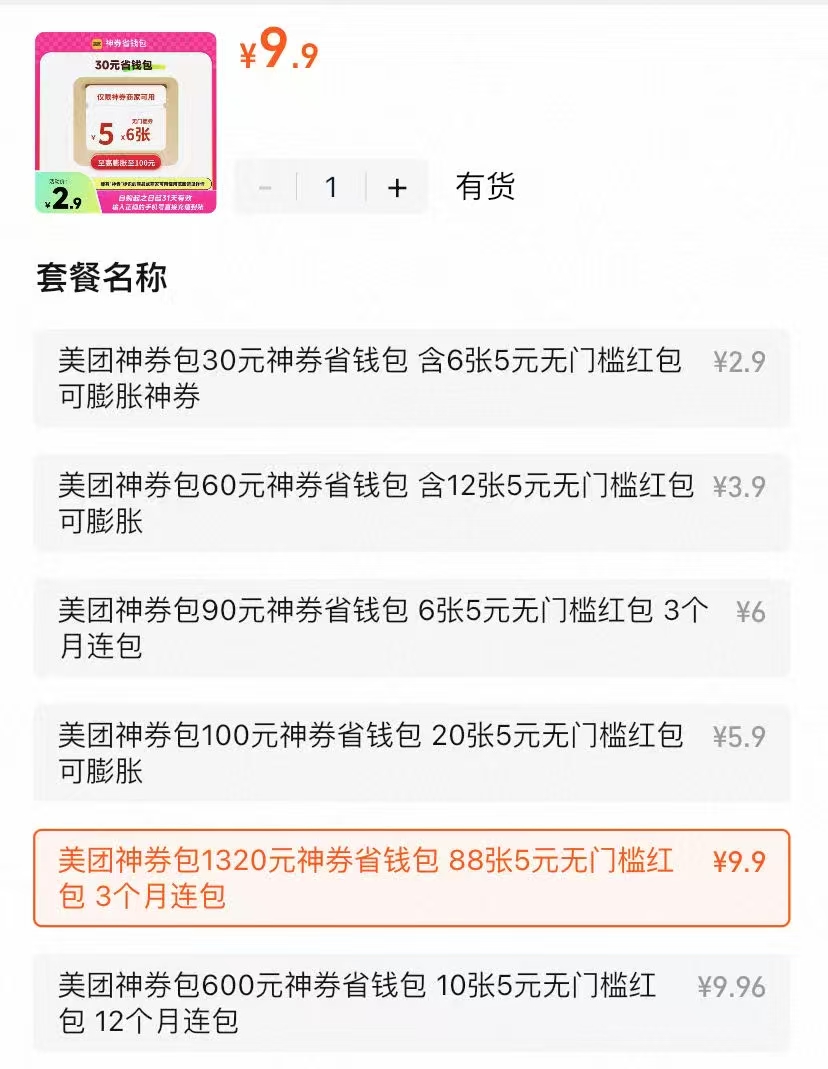Click the ¥6 price on 90元 option
This screenshot has width=828, height=1069.
750,610
